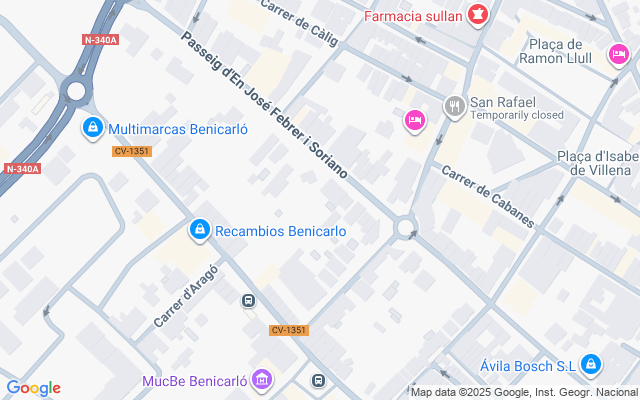Tap the hotel pin beside Plaça de Ramon Llull
The width and height of the screenshot is (640, 400).
click(x=618, y=52)
